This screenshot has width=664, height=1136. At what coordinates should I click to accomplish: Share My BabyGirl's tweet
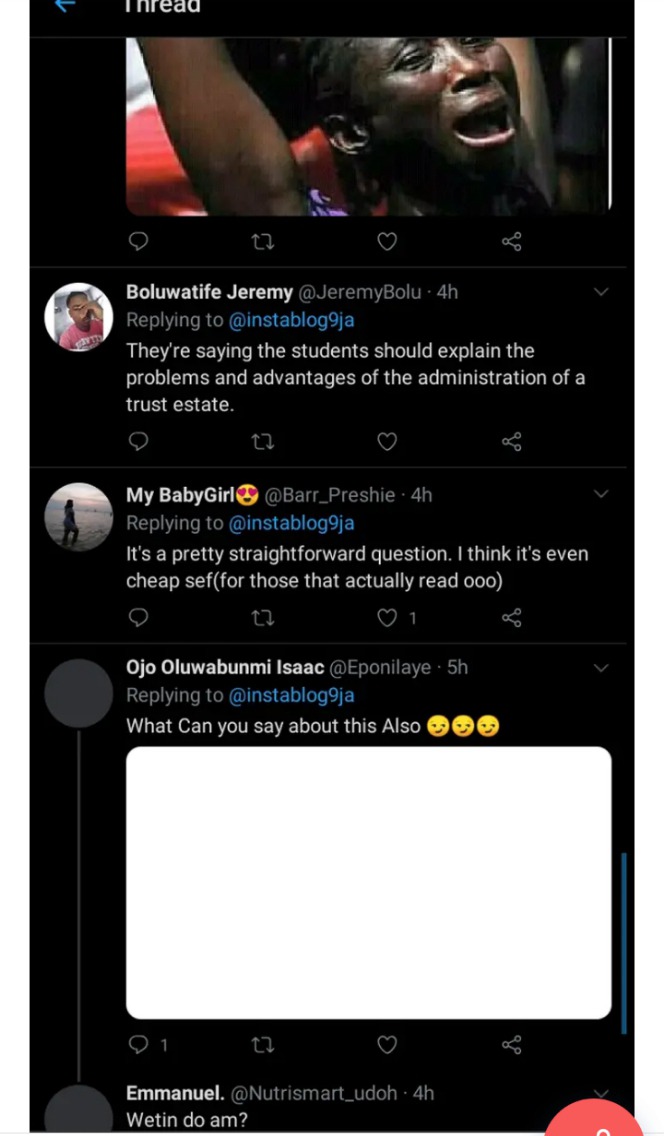click(512, 617)
